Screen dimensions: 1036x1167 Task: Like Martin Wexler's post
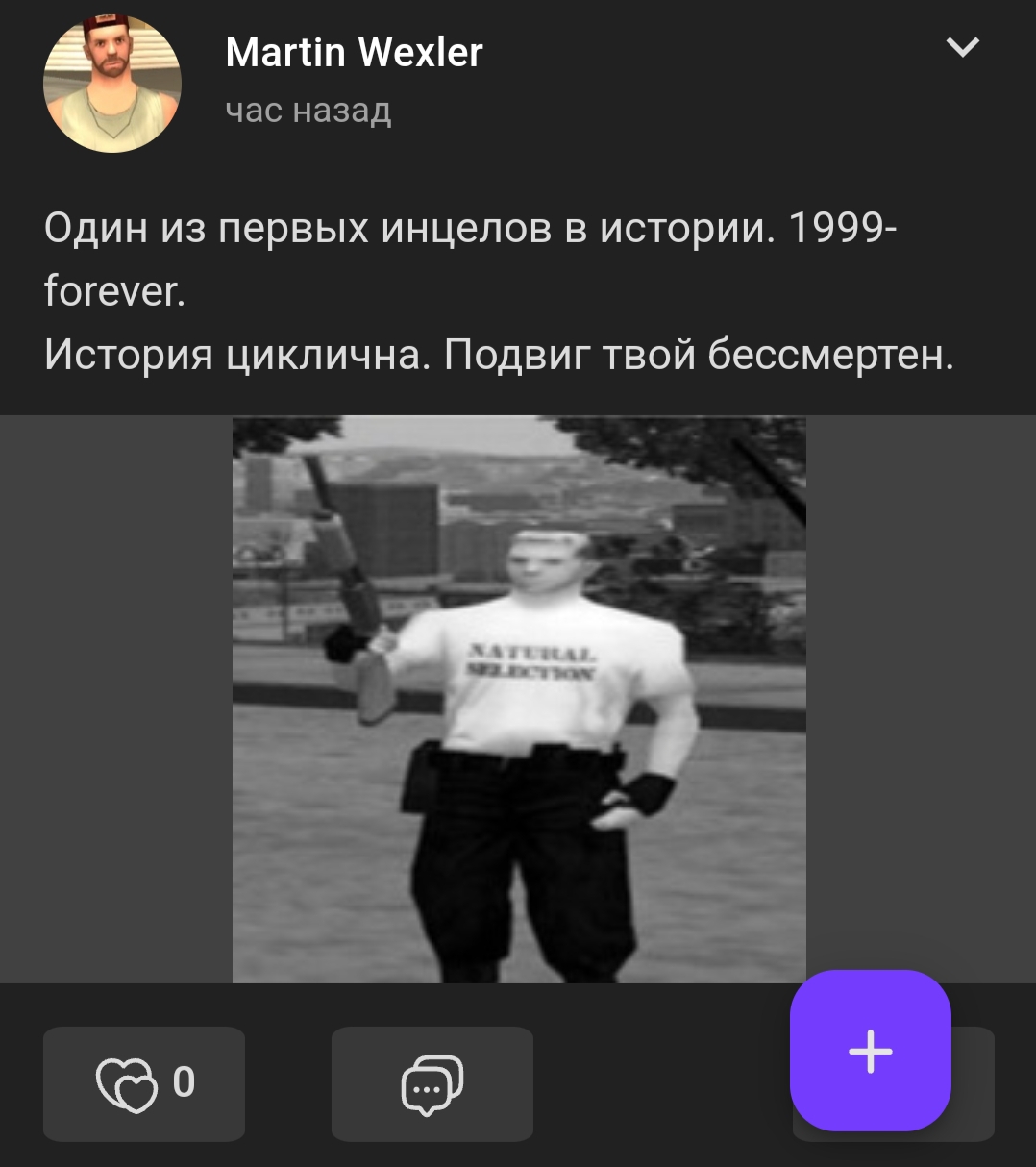(x=144, y=1083)
